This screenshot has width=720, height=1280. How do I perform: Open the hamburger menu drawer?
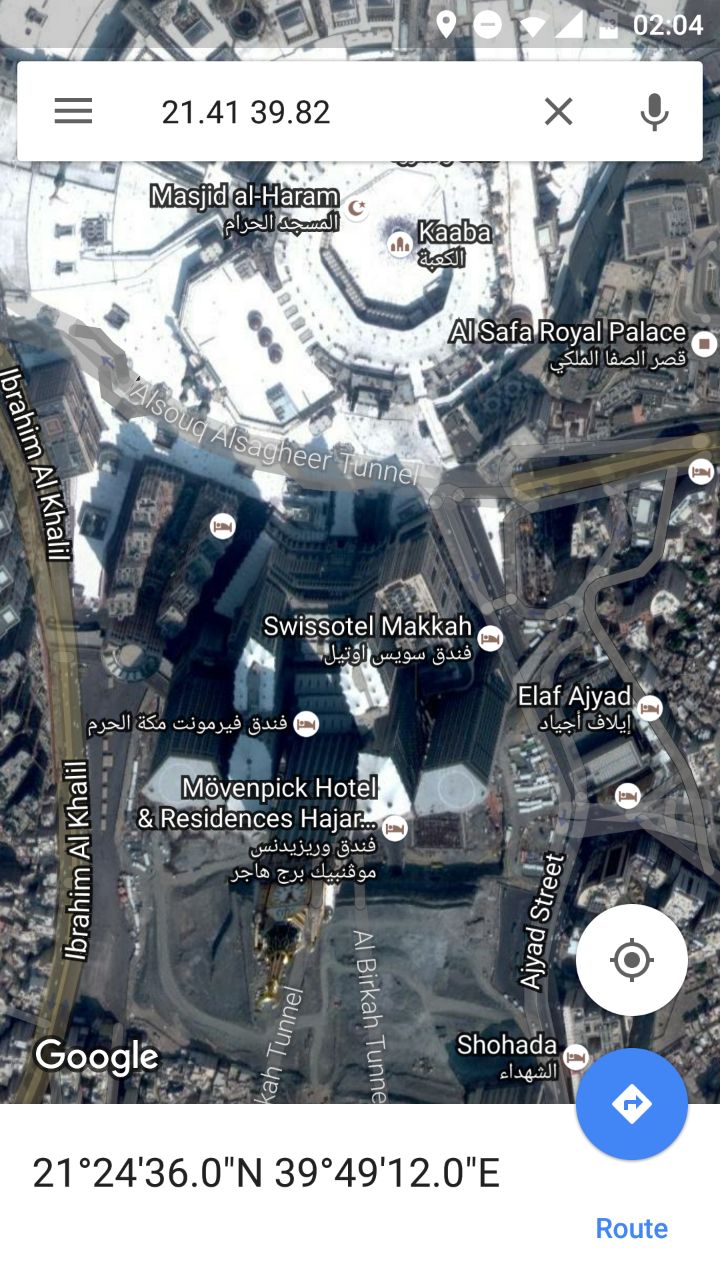tap(73, 111)
